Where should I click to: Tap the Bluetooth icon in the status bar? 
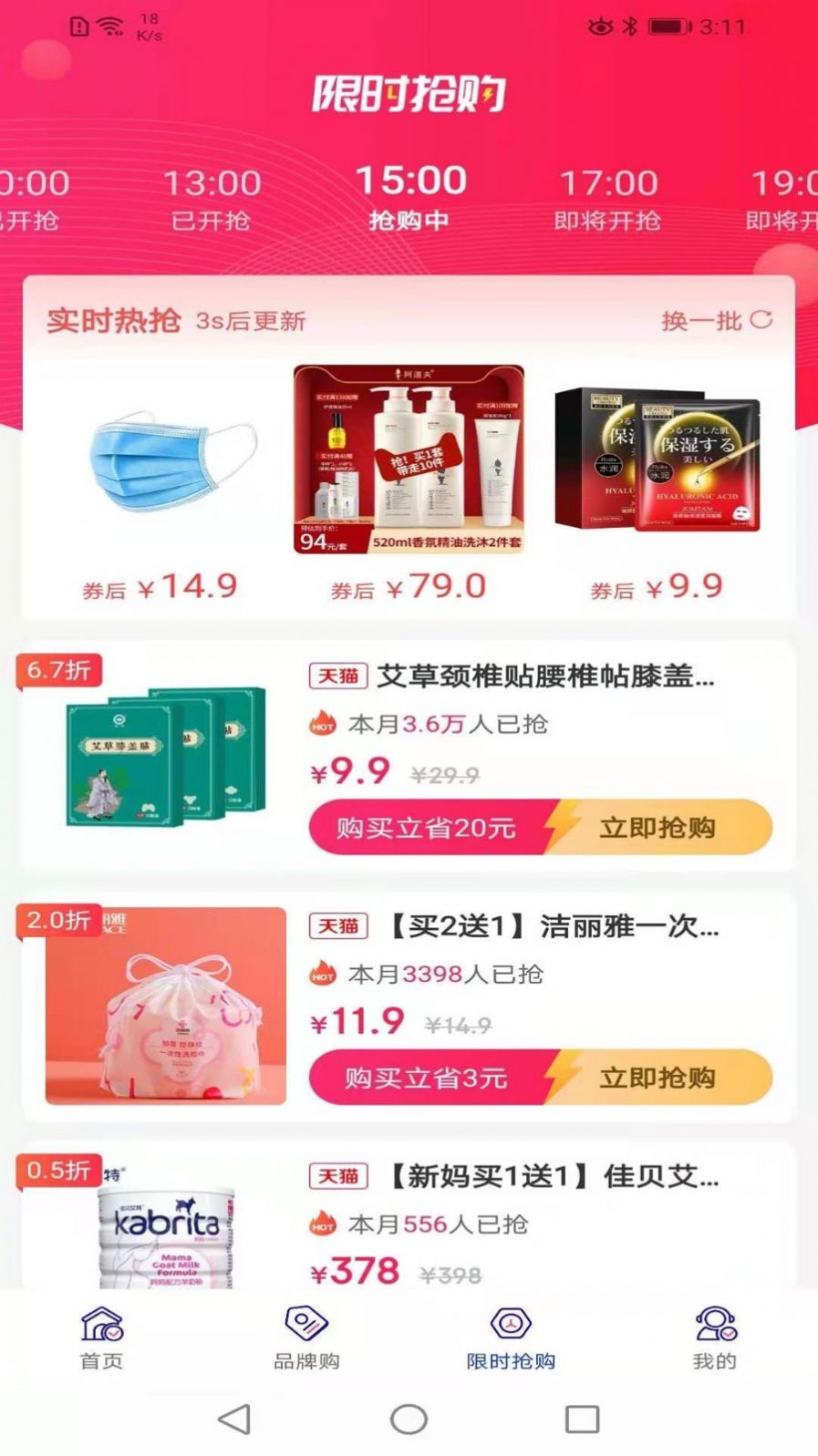pos(627,27)
